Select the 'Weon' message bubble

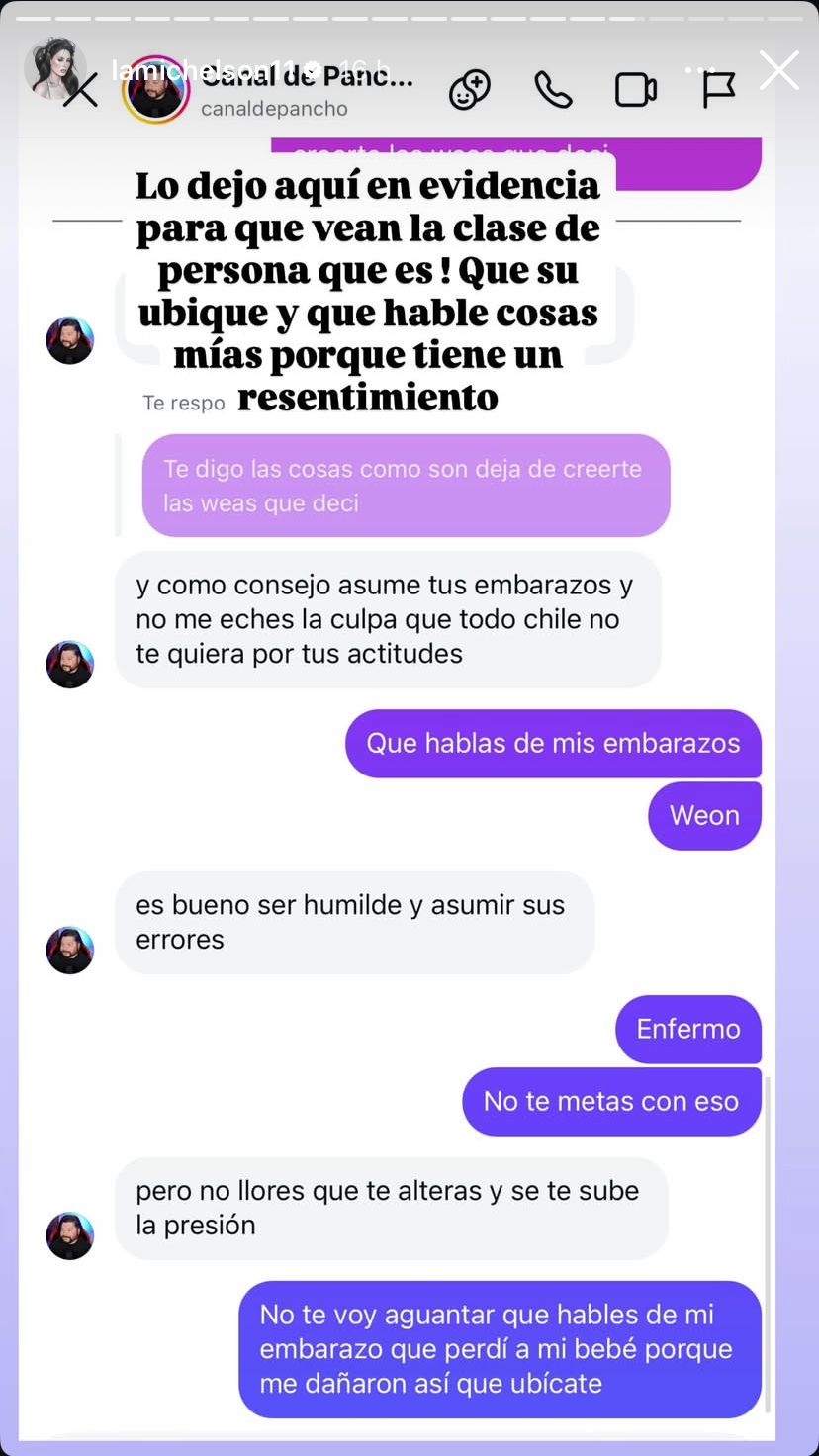tap(704, 815)
